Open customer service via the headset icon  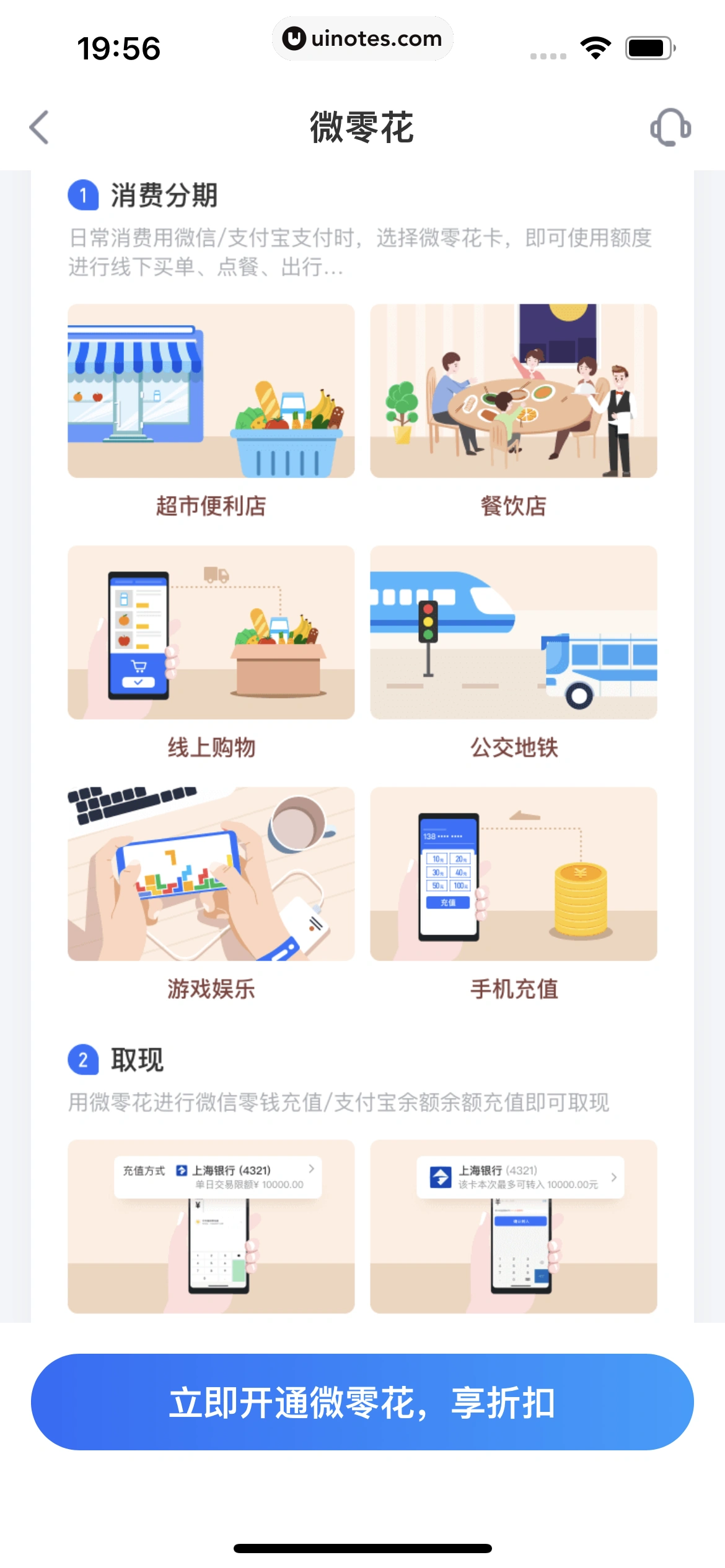(670, 128)
